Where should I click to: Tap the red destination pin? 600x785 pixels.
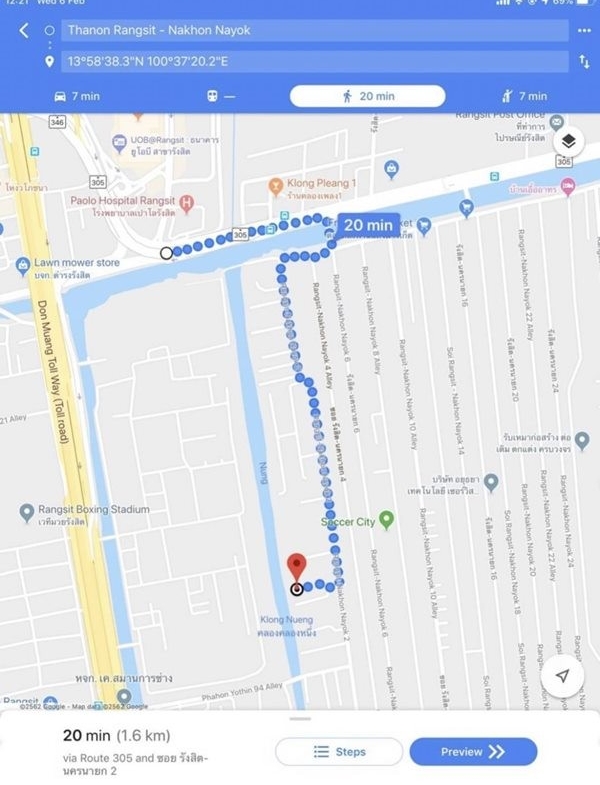[x=296, y=568]
